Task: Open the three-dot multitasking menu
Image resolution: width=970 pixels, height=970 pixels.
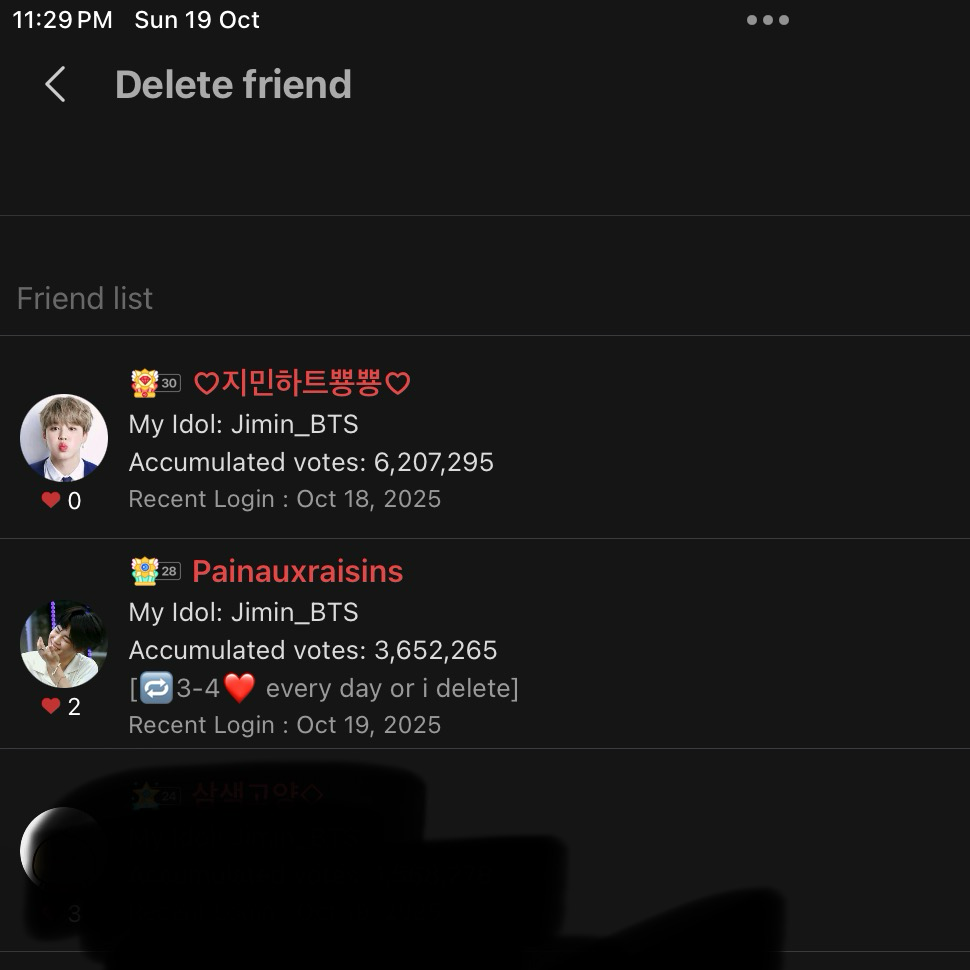Action: [767, 20]
